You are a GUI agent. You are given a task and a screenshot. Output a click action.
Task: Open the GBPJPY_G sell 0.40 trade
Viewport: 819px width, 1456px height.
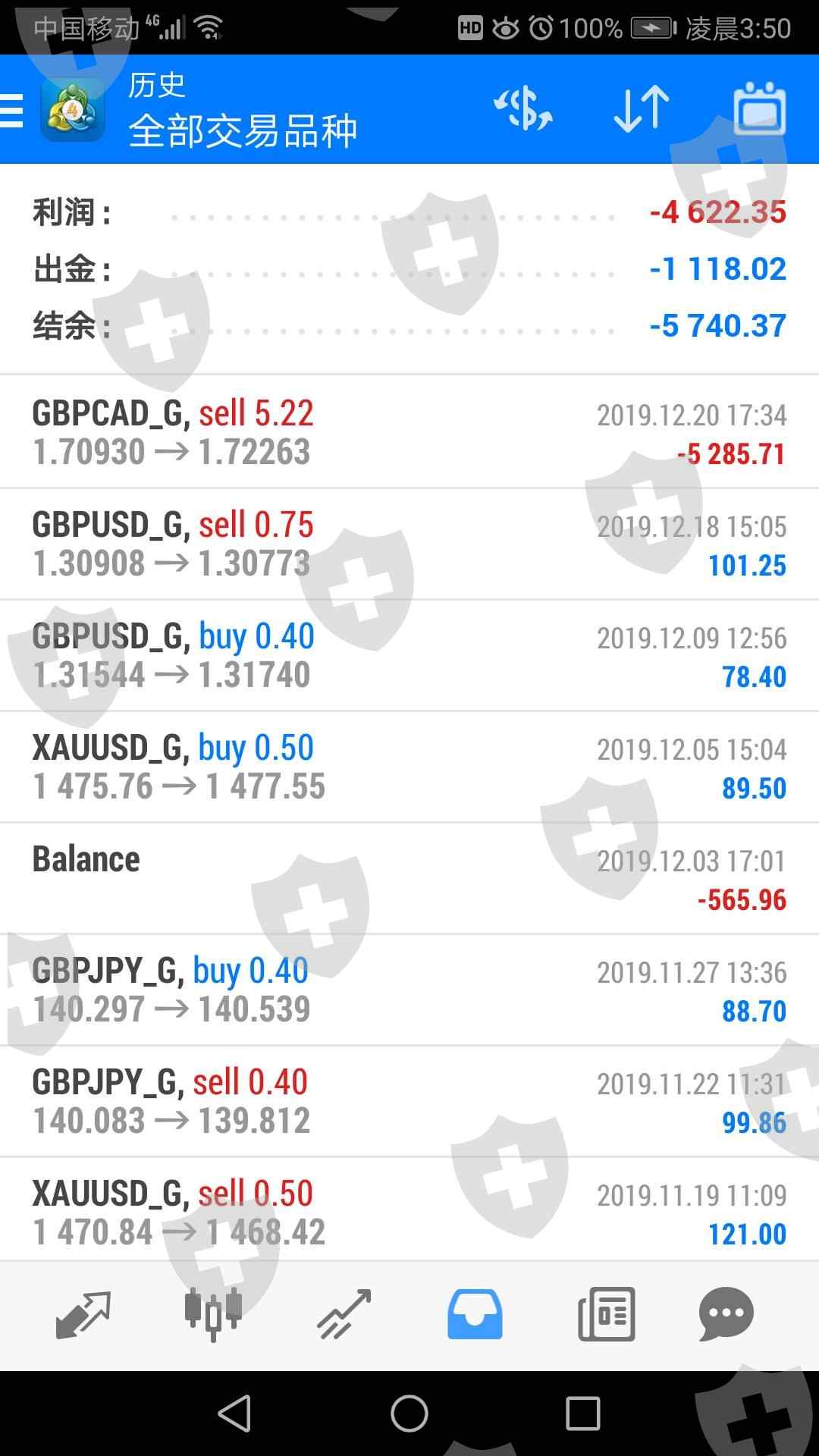click(x=409, y=1101)
